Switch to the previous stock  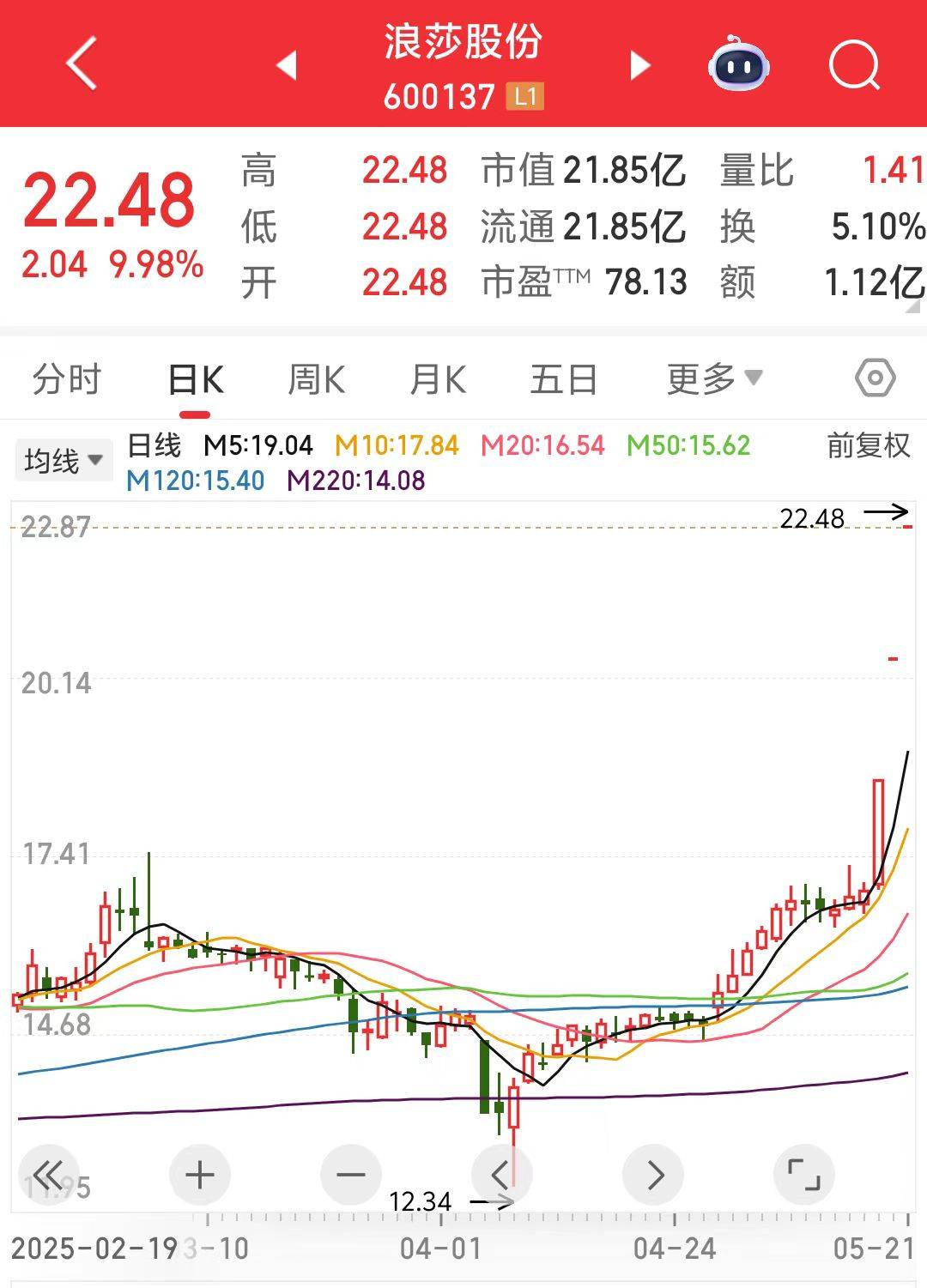tap(287, 65)
